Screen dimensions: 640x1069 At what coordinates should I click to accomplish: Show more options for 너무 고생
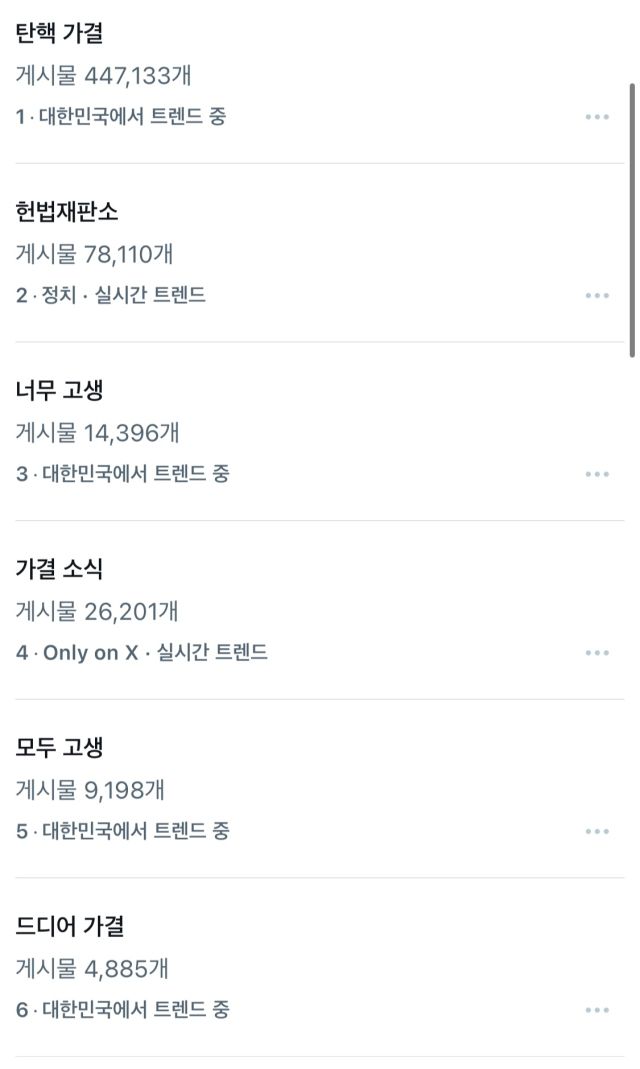pos(597,474)
